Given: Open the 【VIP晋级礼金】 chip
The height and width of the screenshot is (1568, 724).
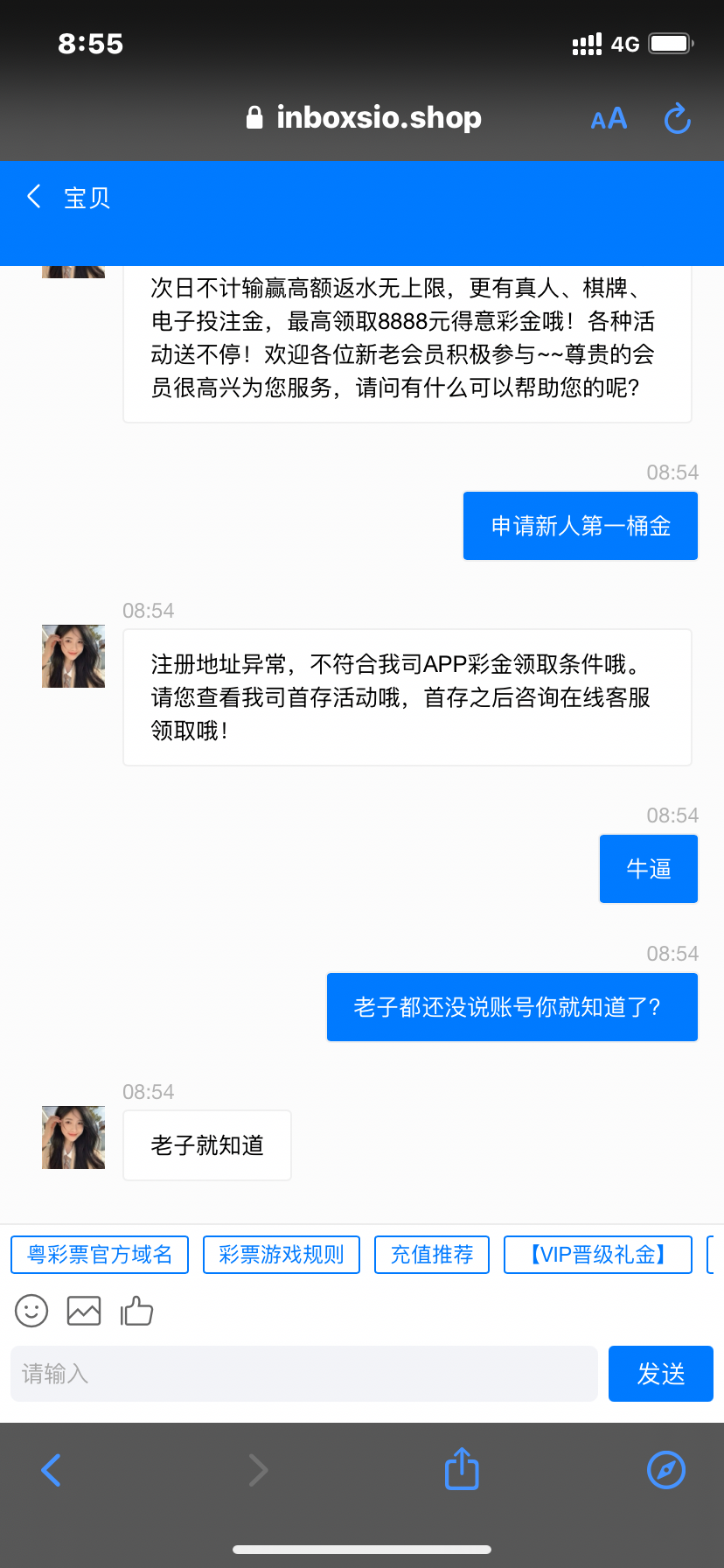Looking at the screenshot, I should tap(598, 1255).
